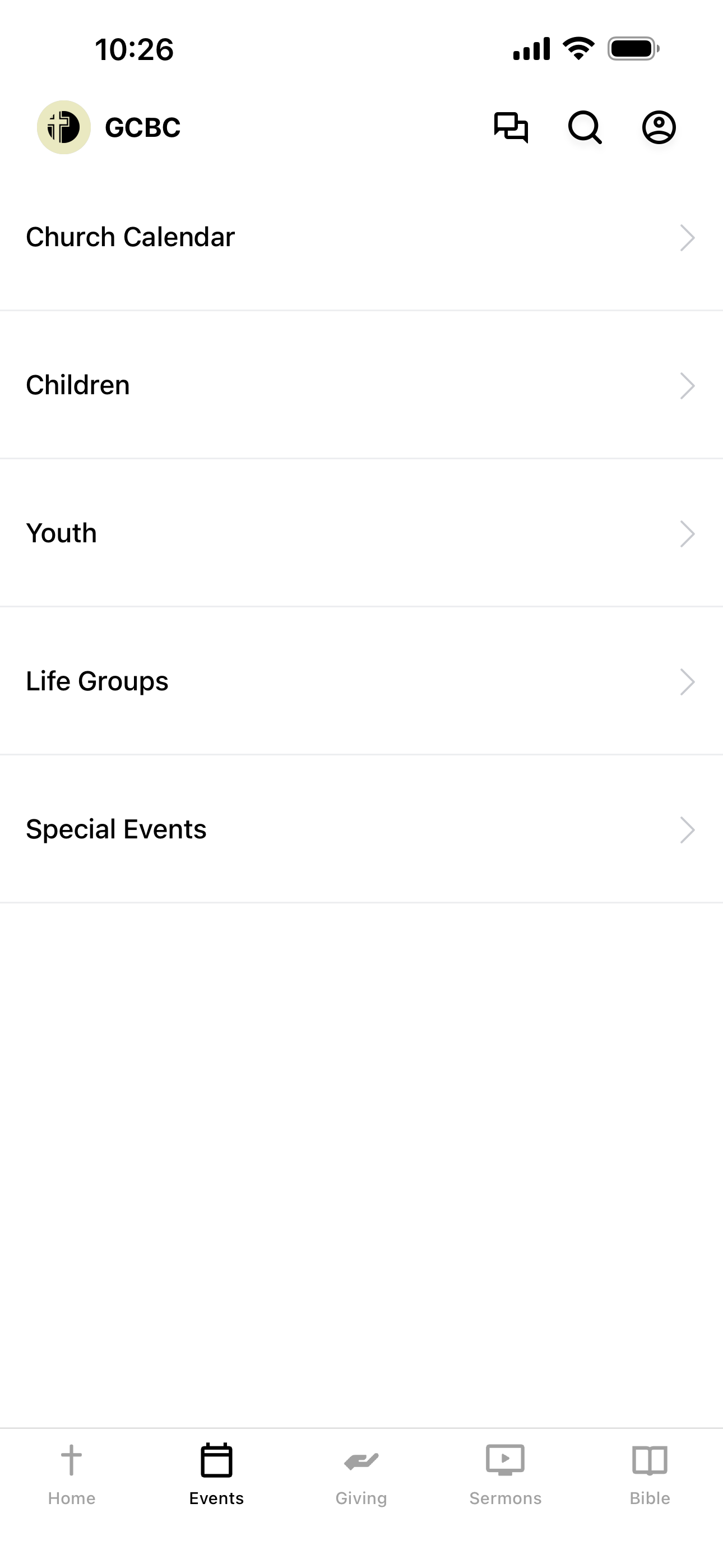The image size is (723, 1568).
Task: Go to the Giving tab
Action: [x=361, y=1474]
